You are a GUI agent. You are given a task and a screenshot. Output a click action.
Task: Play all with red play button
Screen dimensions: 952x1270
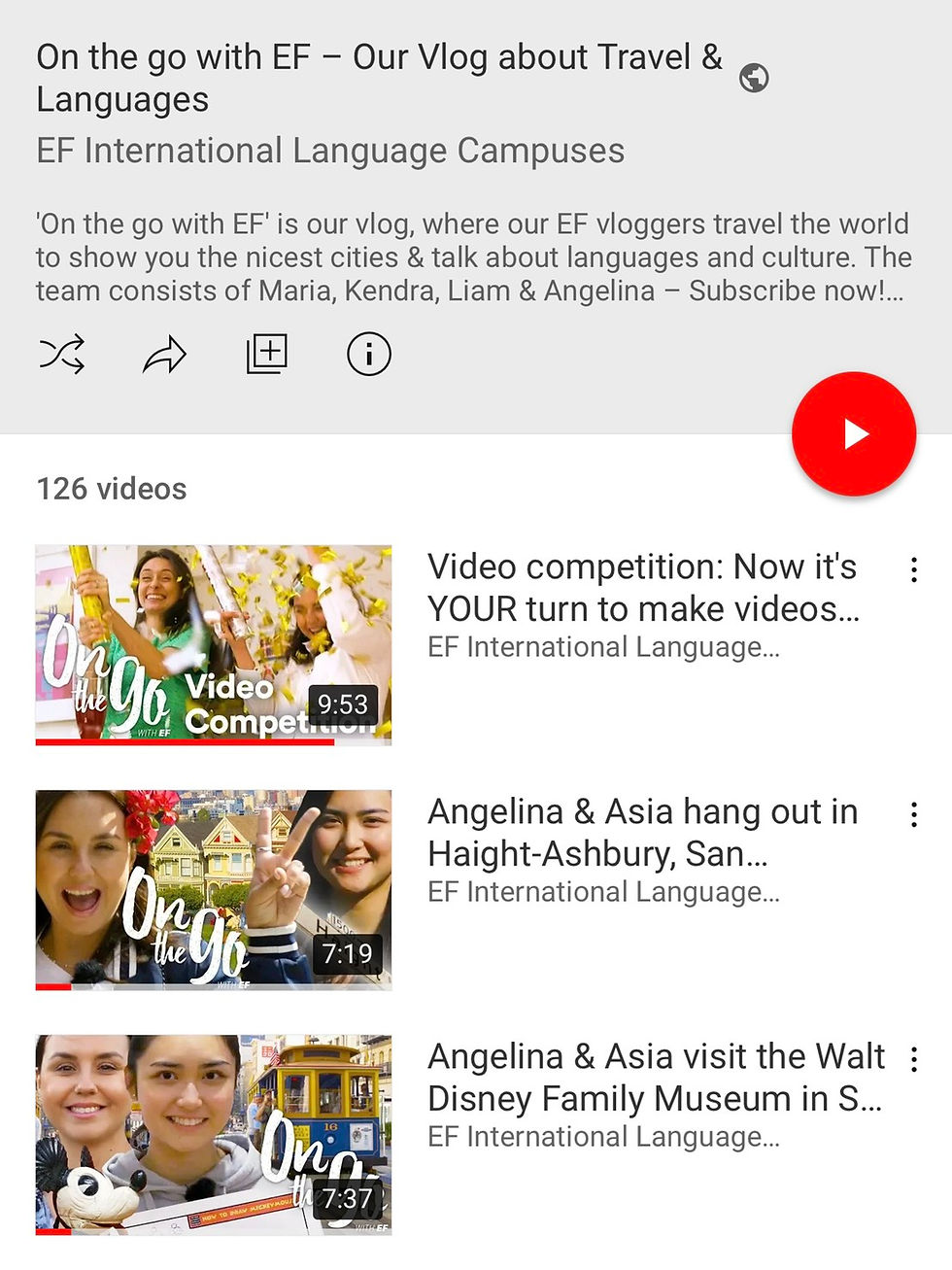[853, 434]
